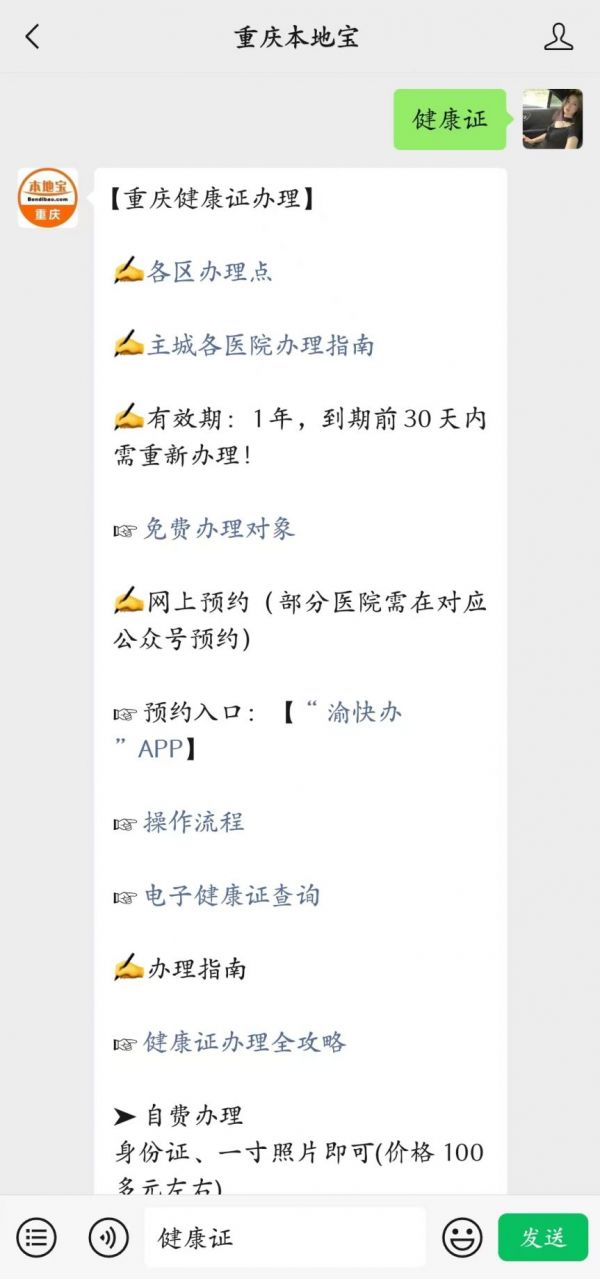Switch to voice input
Viewport: 600px width, 1279px height.
(108, 1238)
